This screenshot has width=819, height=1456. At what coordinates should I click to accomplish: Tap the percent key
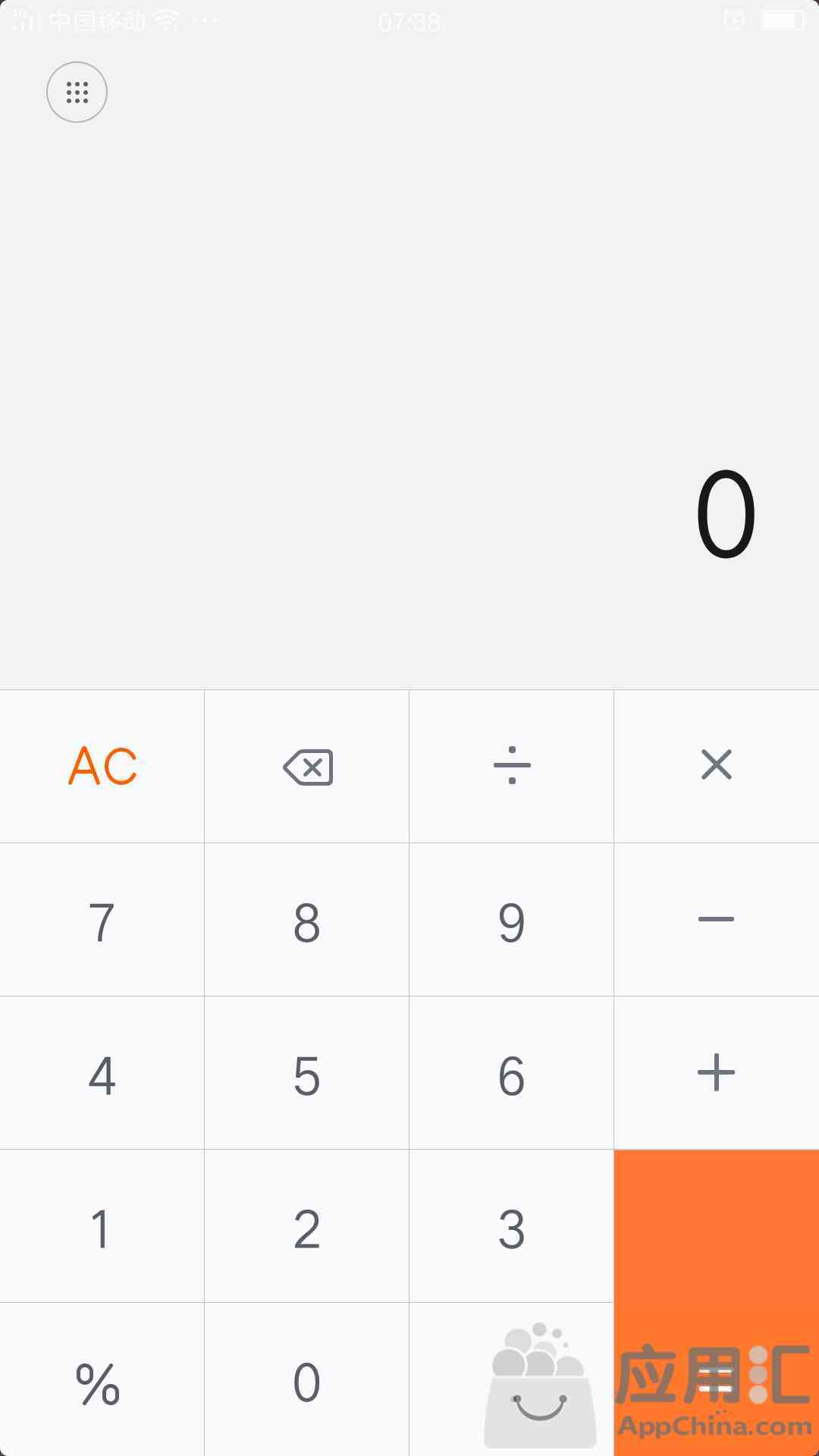pyautogui.click(x=102, y=1380)
